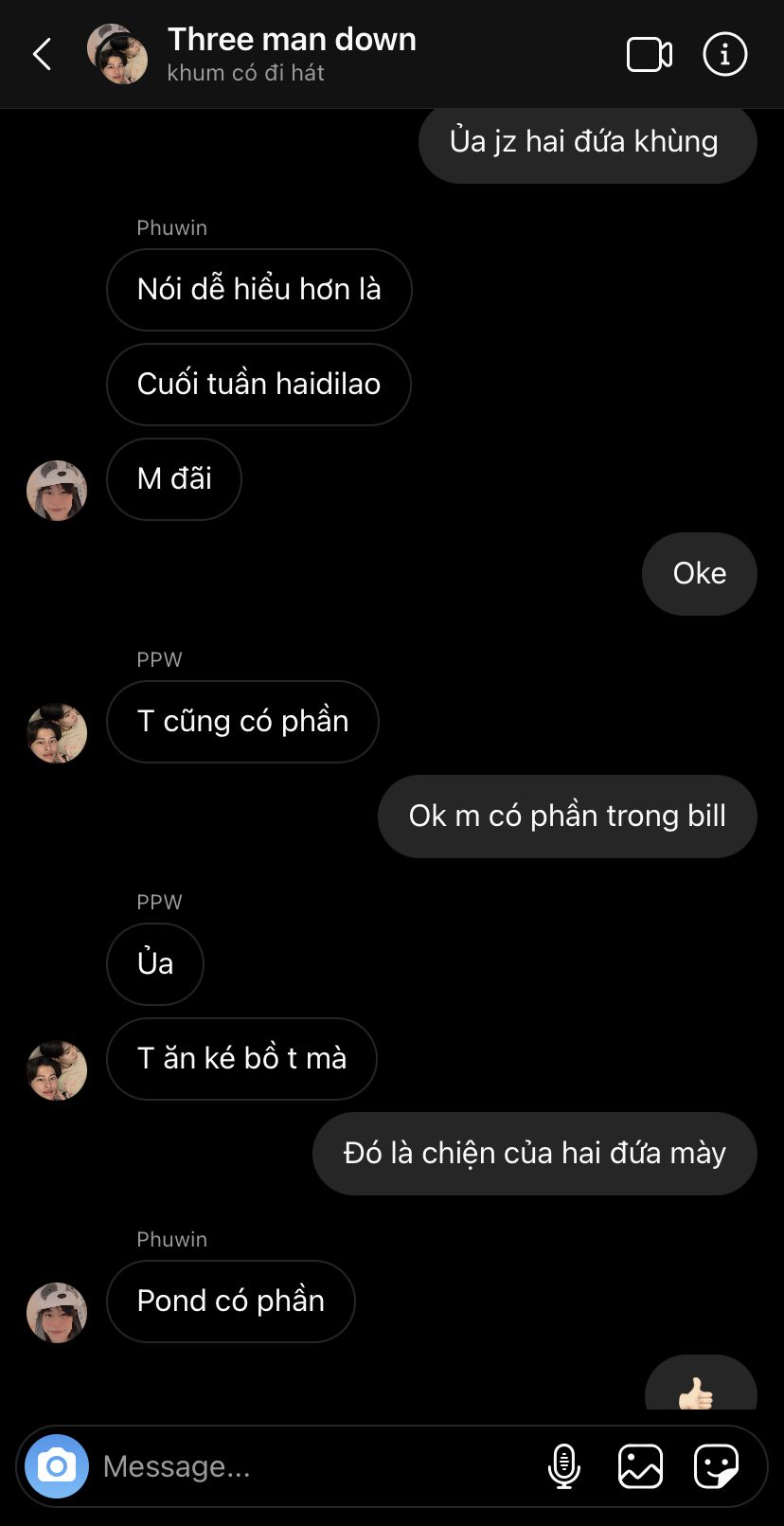
Task: Go back to the message list
Action: click(x=43, y=55)
